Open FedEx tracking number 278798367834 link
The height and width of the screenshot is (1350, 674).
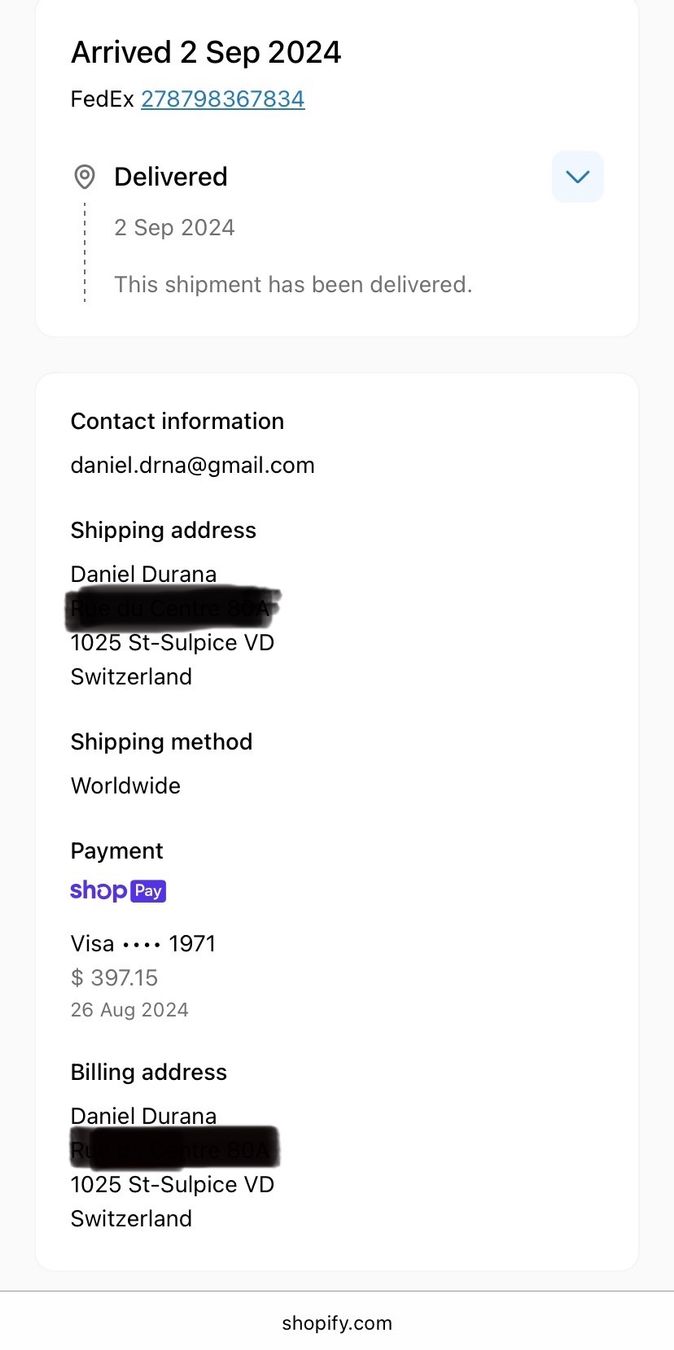click(223, 99)
